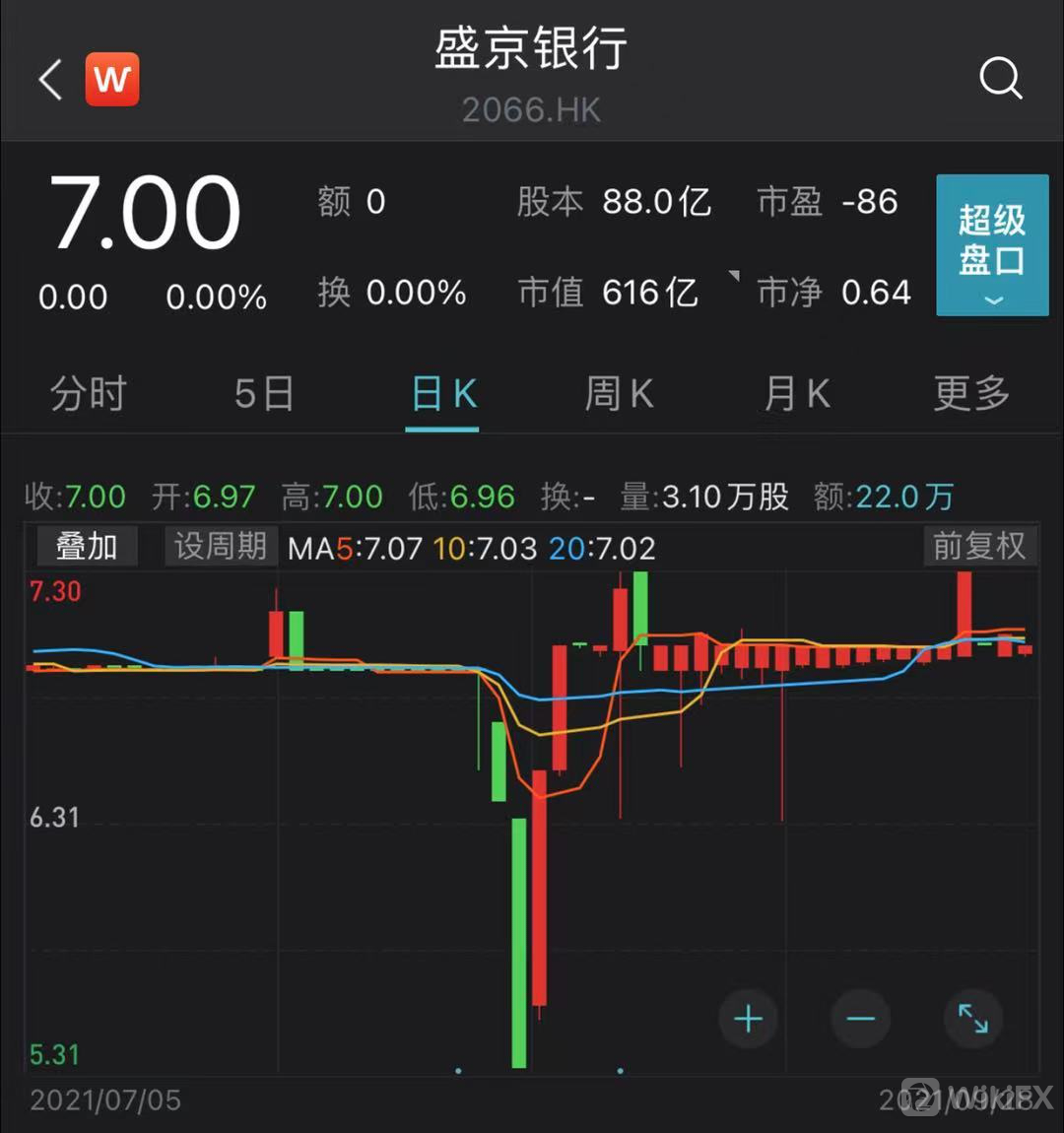Tap the orange W icon
The height and width of the screenshot is (1133, 1064).
[x=112, y=79]
